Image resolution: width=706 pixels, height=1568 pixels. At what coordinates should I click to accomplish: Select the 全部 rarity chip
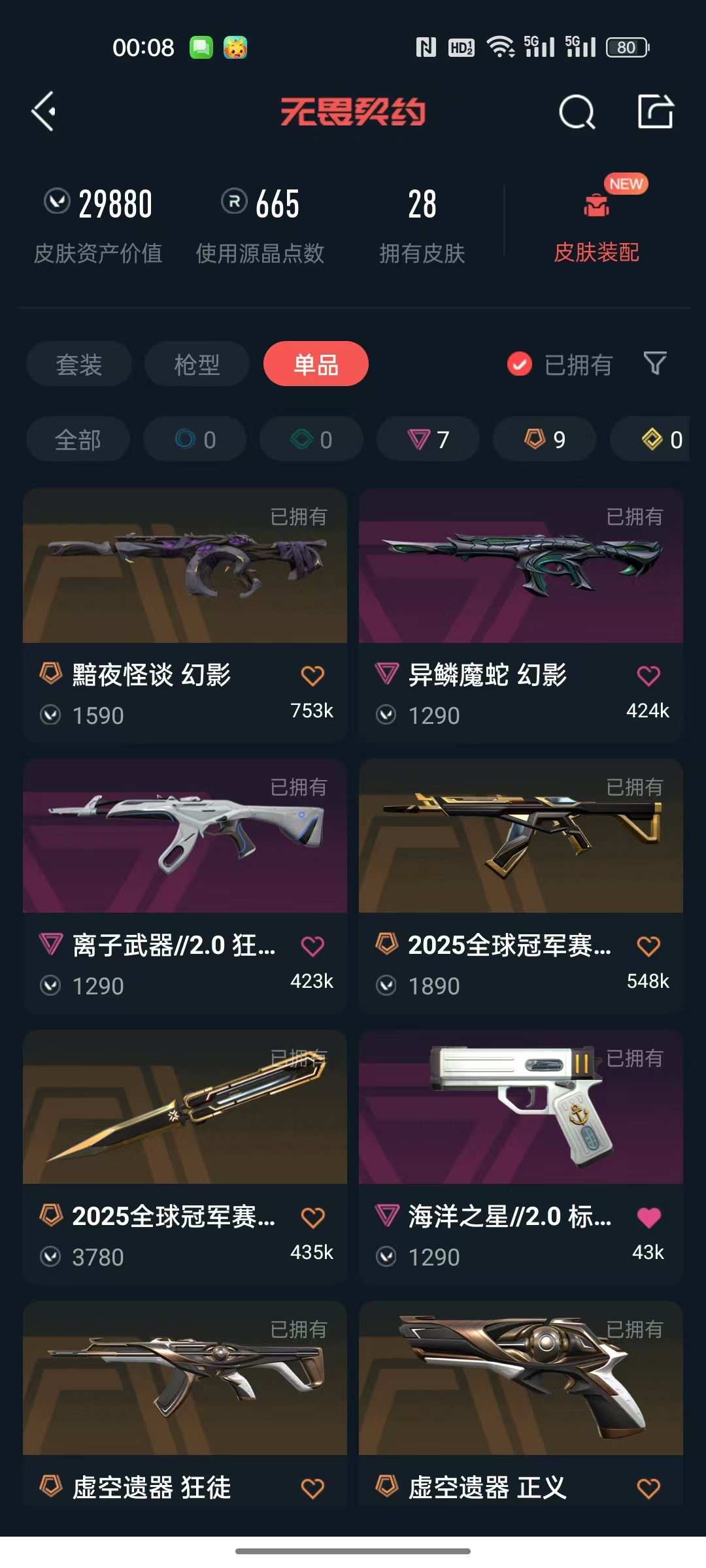78,440
